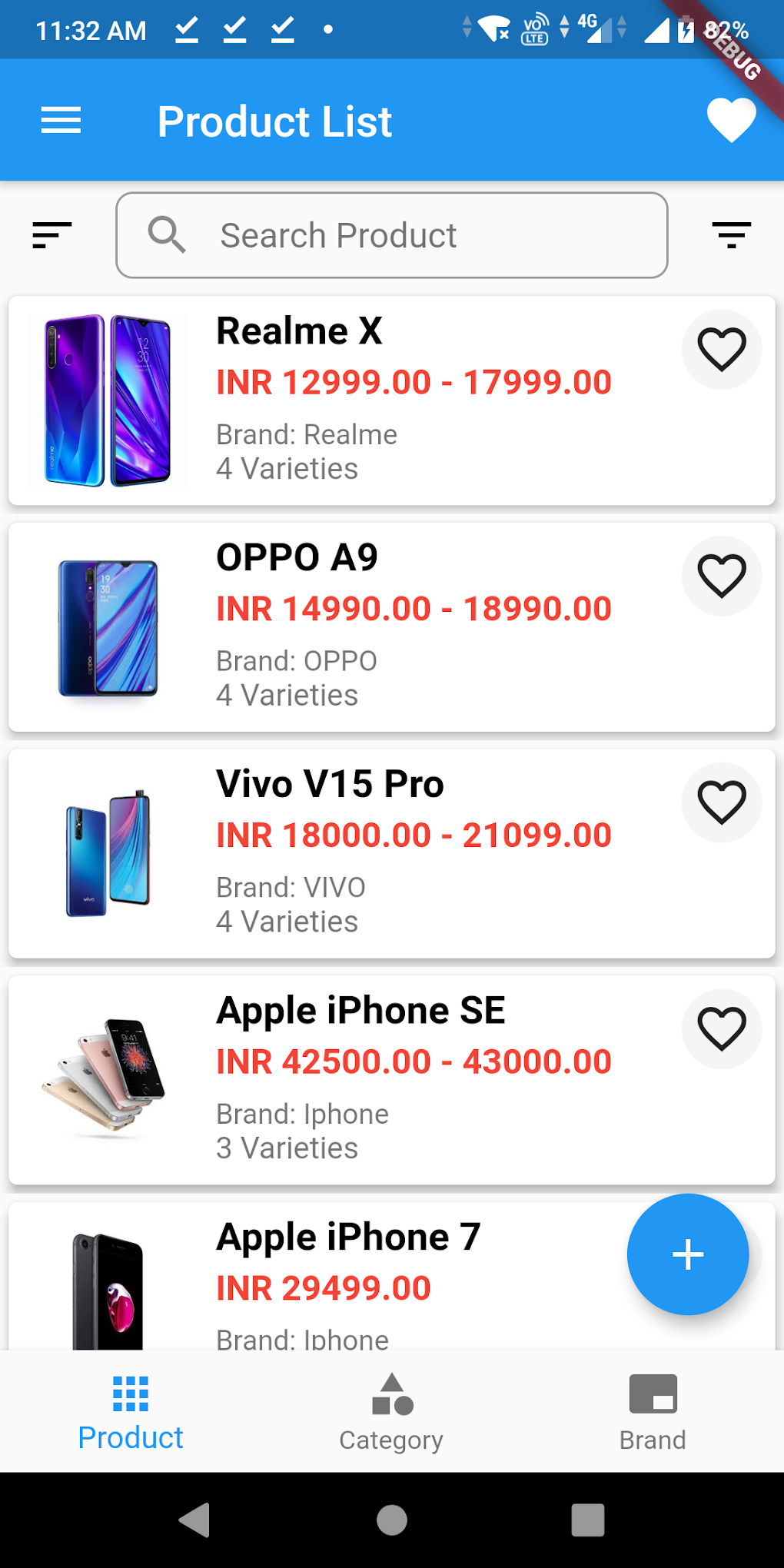Click the search magnifier icon
The height and width of the screenshot is (1568, 784).
pos(168,234)
